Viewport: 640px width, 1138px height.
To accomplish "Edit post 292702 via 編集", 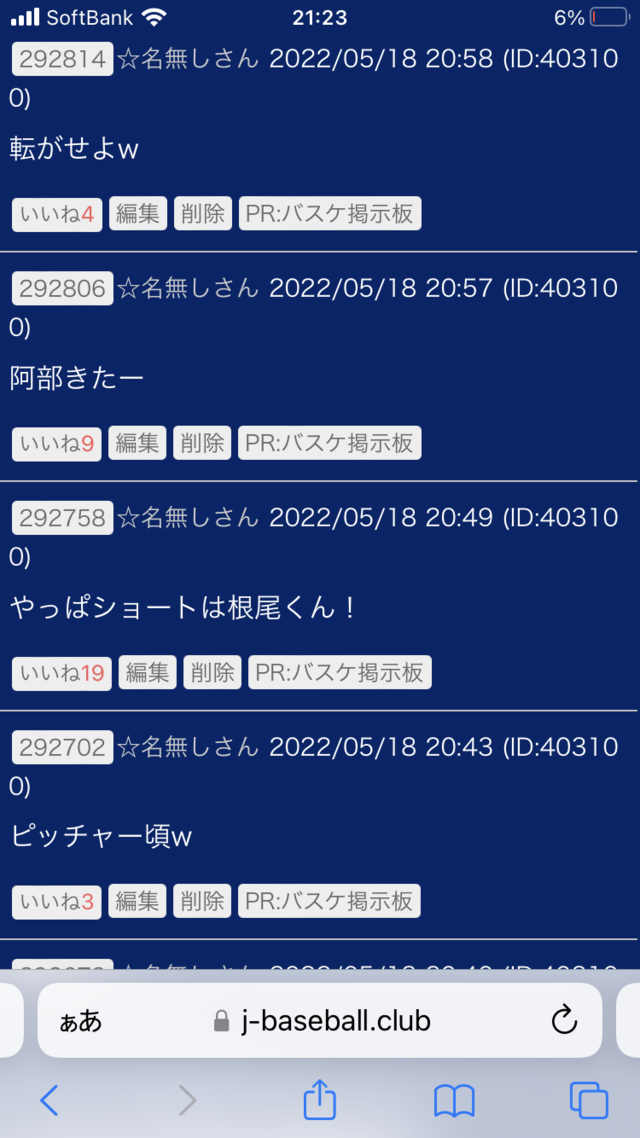I will tap(138, 901).
